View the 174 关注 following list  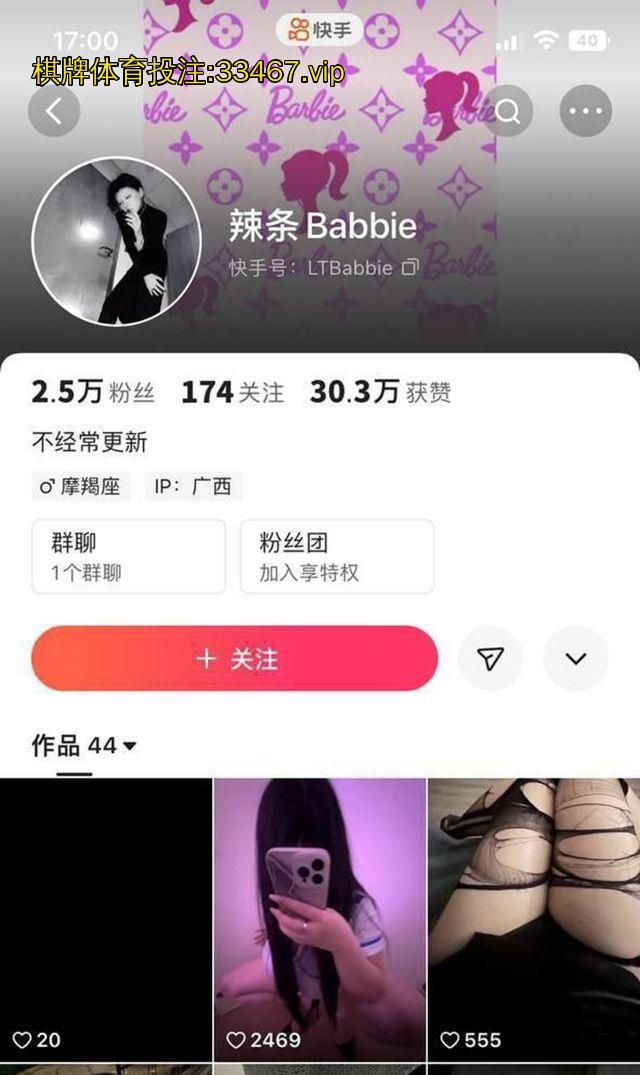[232, 393]
